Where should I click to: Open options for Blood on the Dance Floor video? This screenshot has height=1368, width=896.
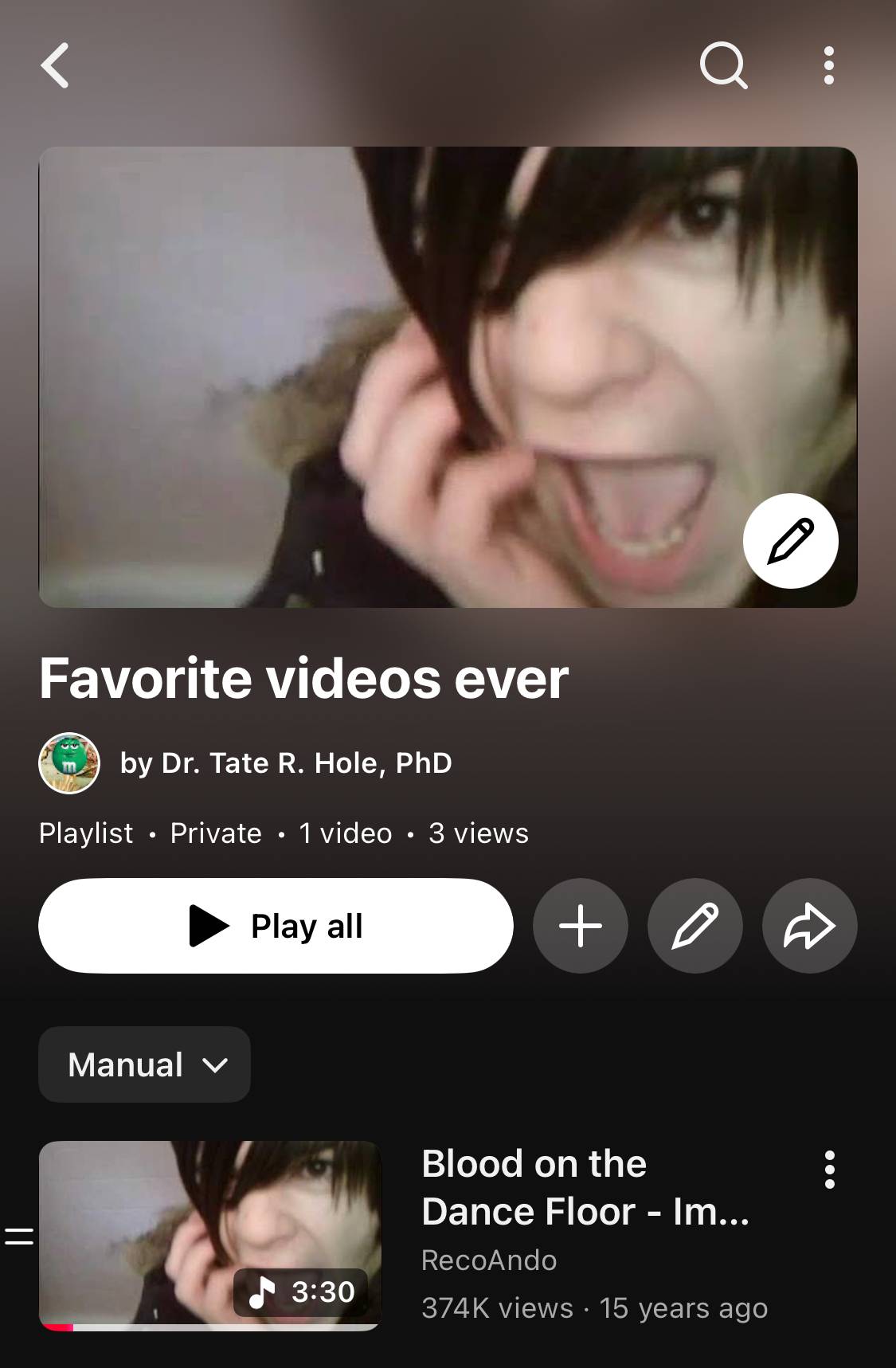tap(830, 1170)
